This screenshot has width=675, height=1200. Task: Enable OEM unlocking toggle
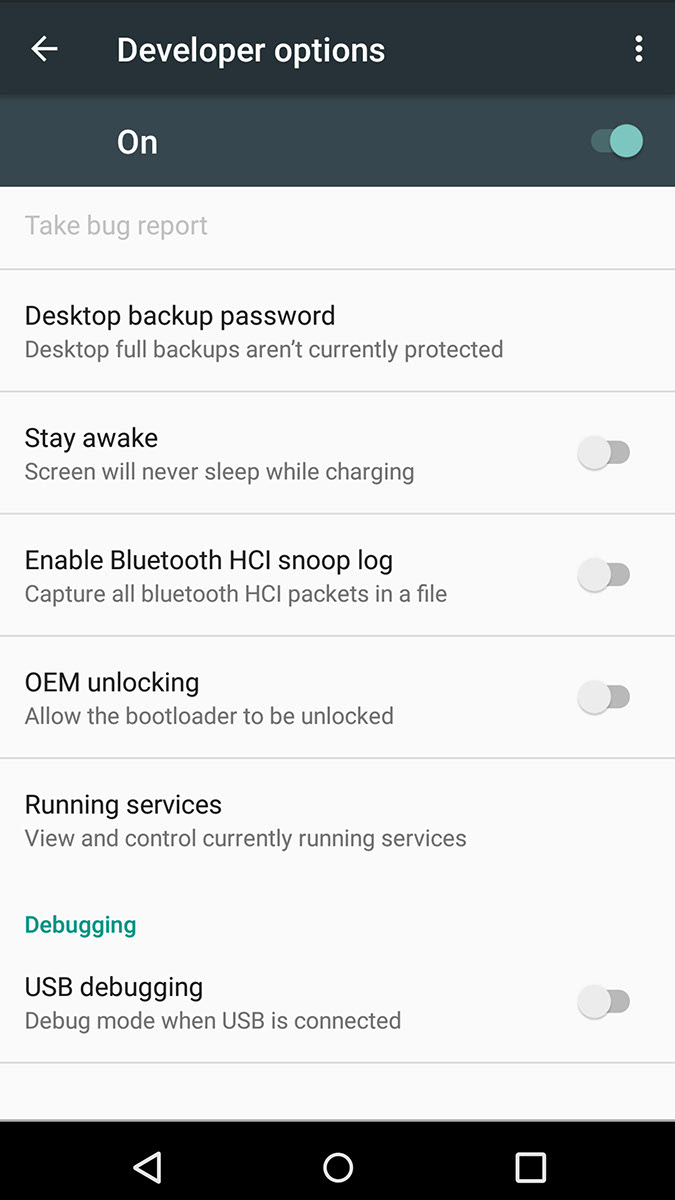[604, 697]
